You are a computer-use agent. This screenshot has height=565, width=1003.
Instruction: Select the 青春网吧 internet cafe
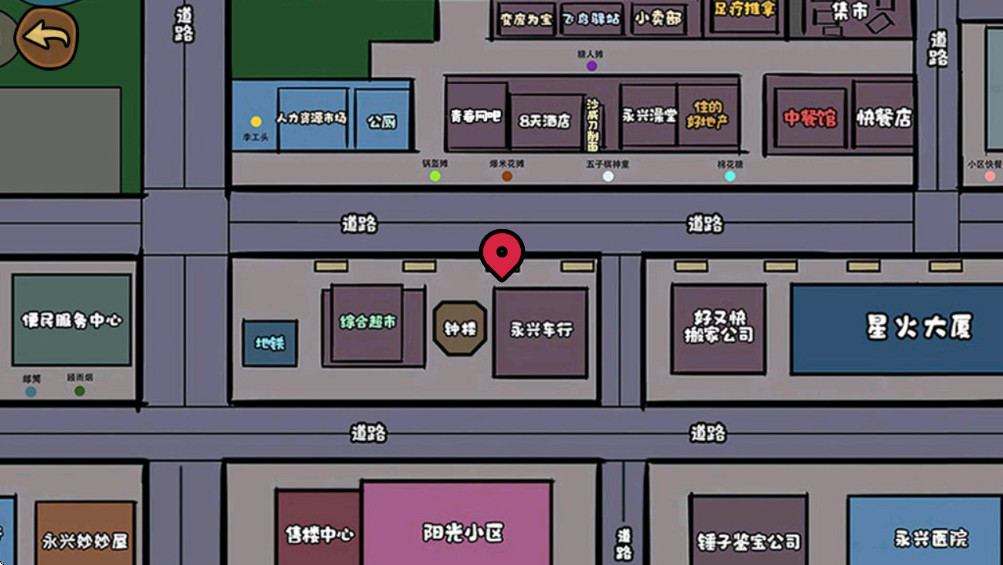[476, 117]
